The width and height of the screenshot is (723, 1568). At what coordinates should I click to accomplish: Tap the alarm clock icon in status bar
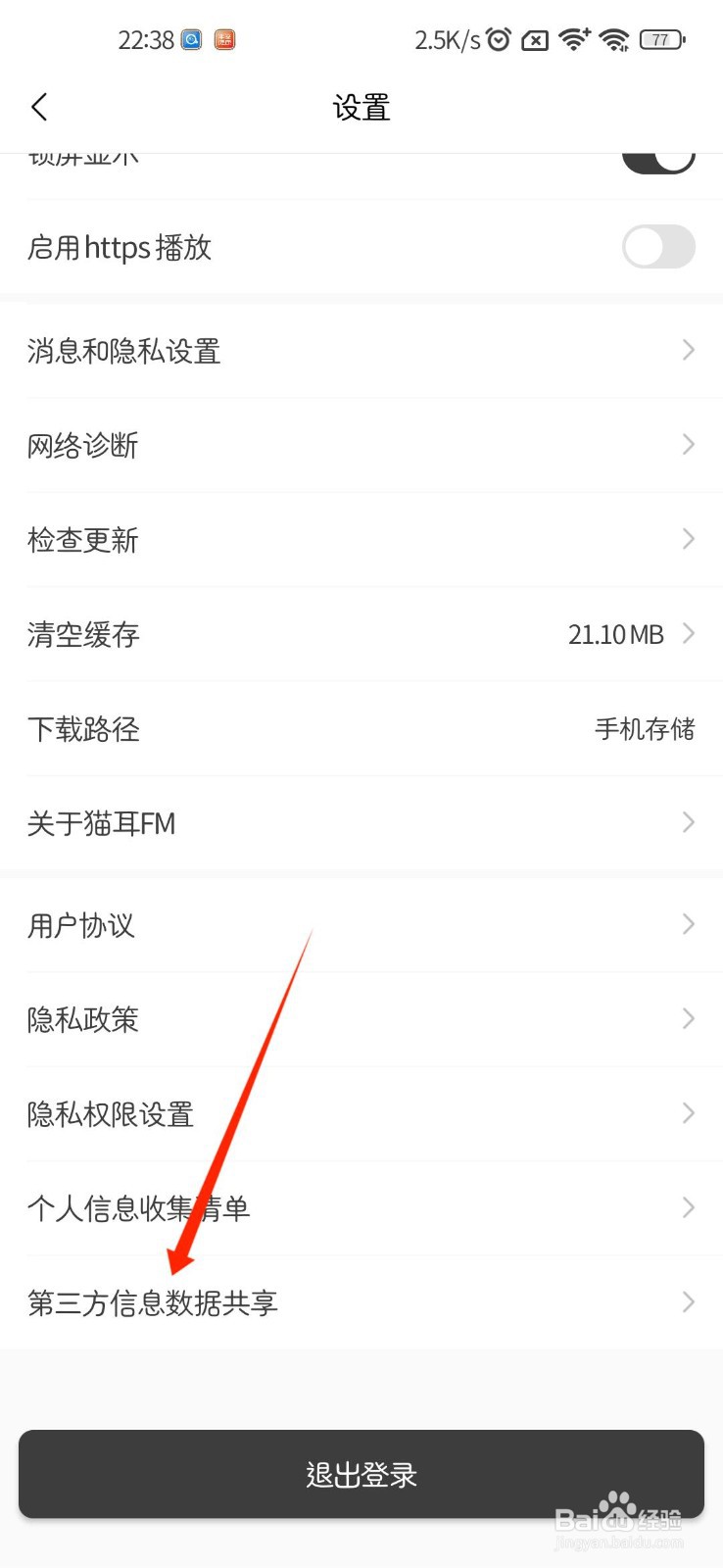[x=500, y=39]
